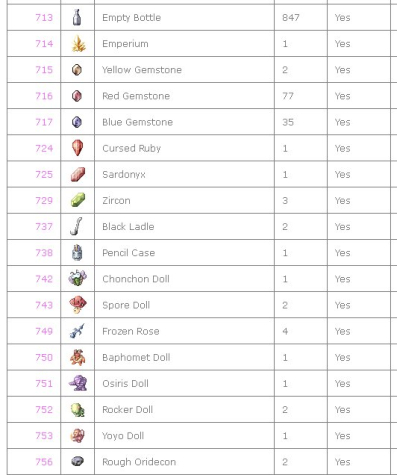Tap ID 750 for Baphomet Doll
Image resolution: width=397 pixels, height=475 pixels.
coord(44,357)
